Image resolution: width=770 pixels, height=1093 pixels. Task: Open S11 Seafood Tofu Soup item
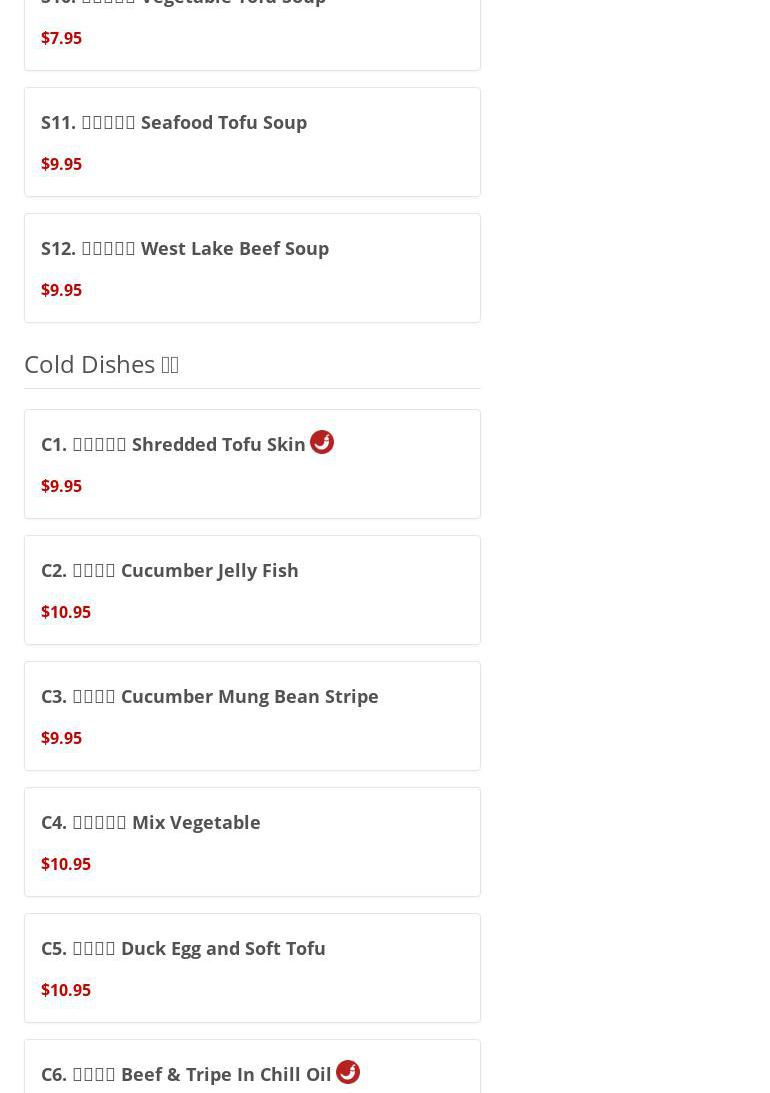(x=252, y=142)
